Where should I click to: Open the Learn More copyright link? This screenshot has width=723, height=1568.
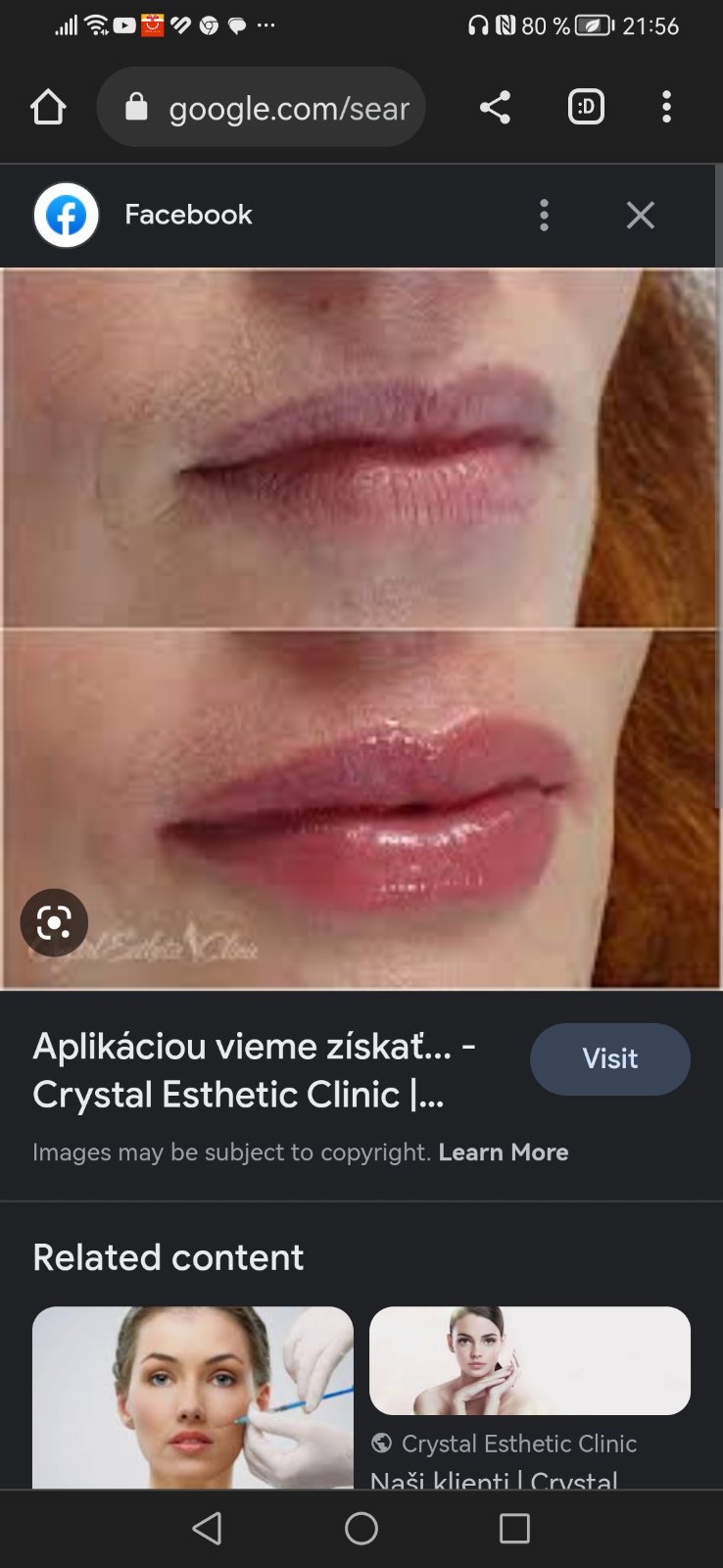(x=503, y=1152)
